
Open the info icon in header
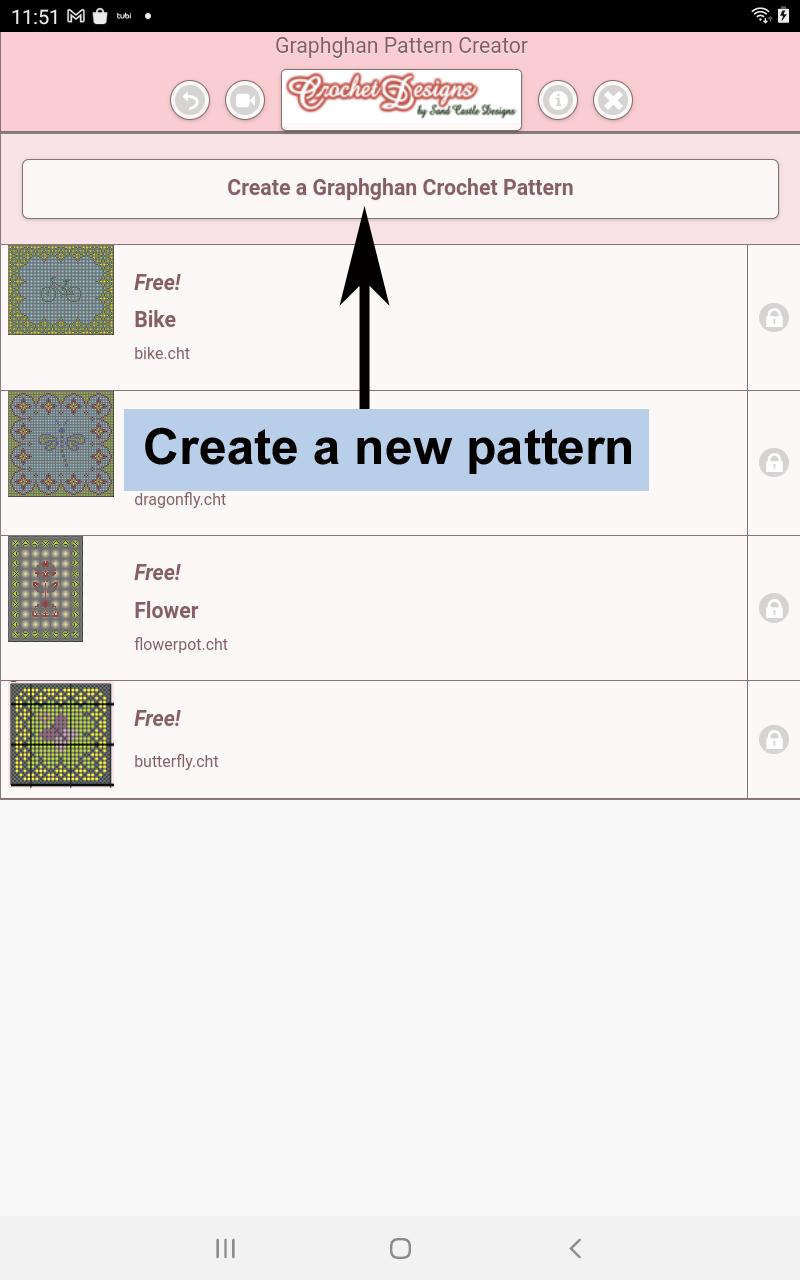click(x=558, y=100)
